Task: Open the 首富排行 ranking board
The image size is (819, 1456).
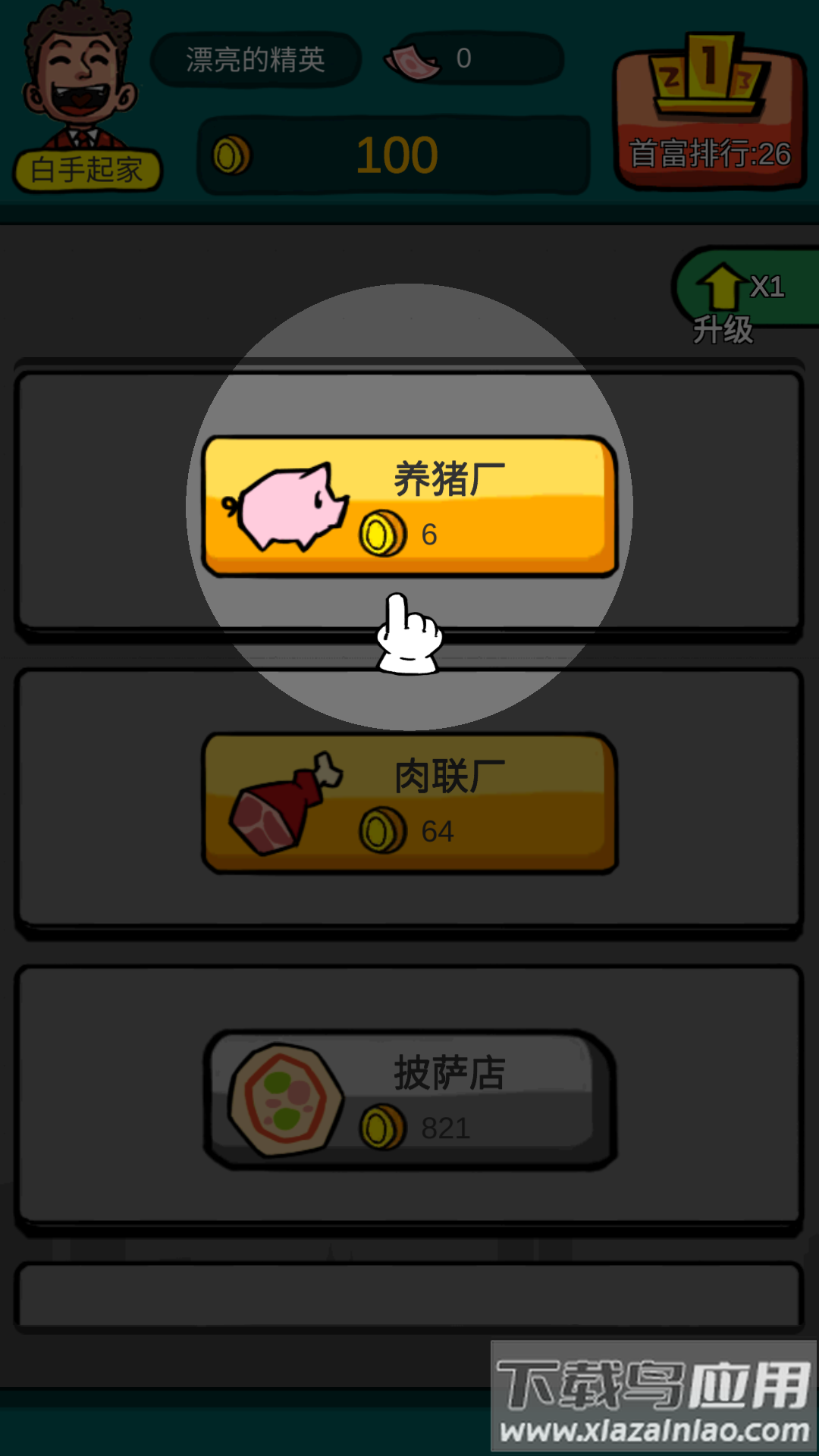Action: coord(709,110)
